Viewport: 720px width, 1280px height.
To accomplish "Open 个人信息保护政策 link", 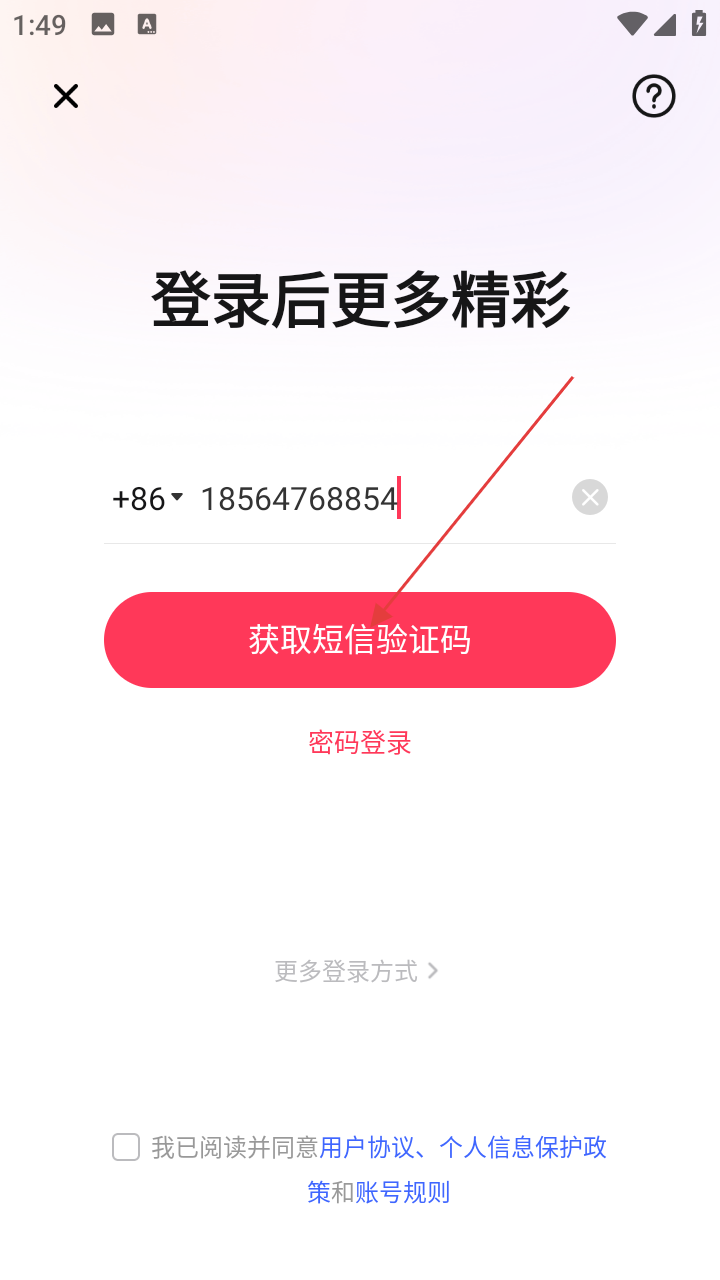I will (524, 1147).
